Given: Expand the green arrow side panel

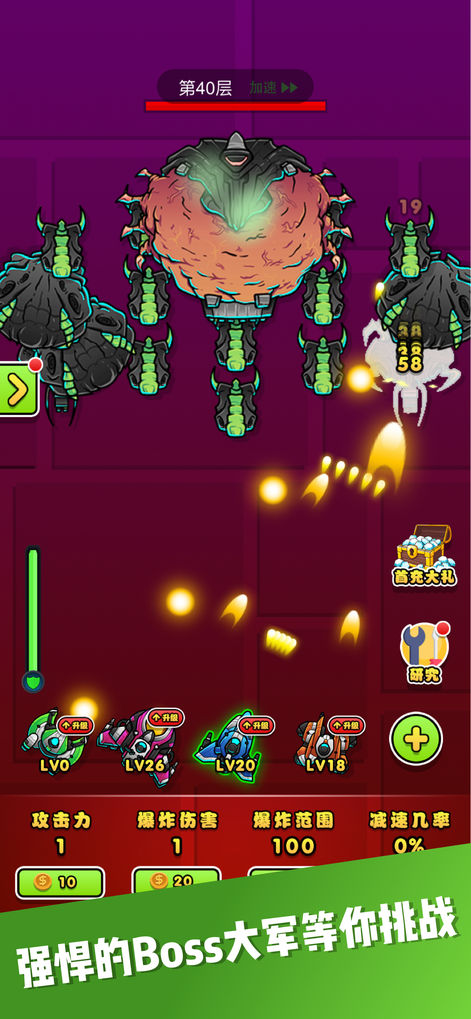Looking at the screenshot, I should pos(18,389).
